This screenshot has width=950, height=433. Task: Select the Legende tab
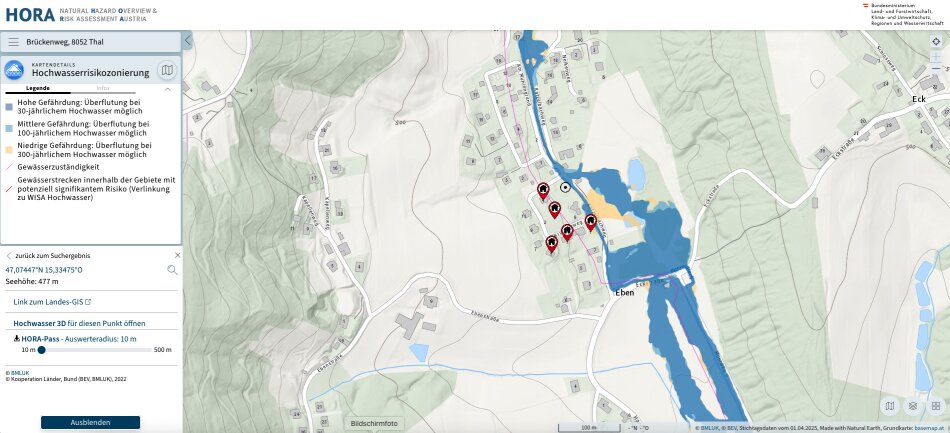(37, 88)
